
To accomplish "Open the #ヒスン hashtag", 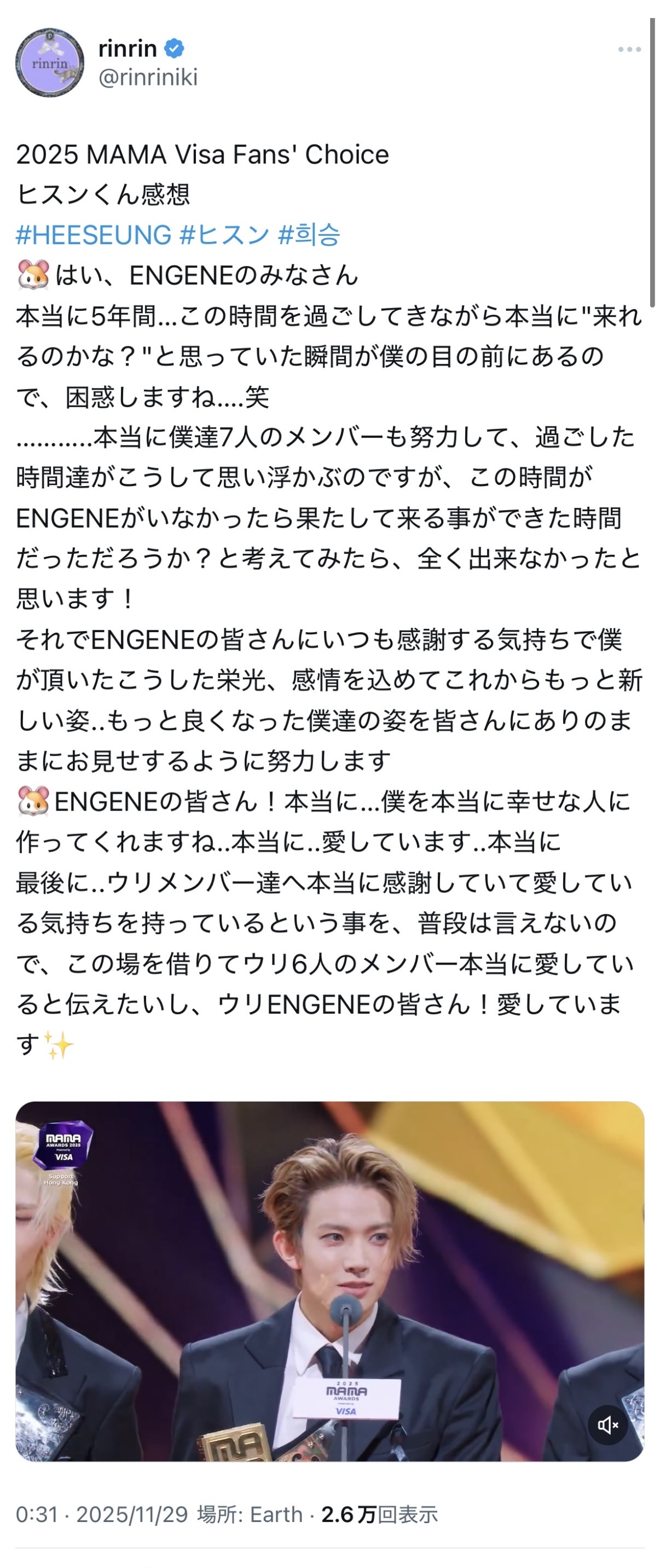I will 225,235.
